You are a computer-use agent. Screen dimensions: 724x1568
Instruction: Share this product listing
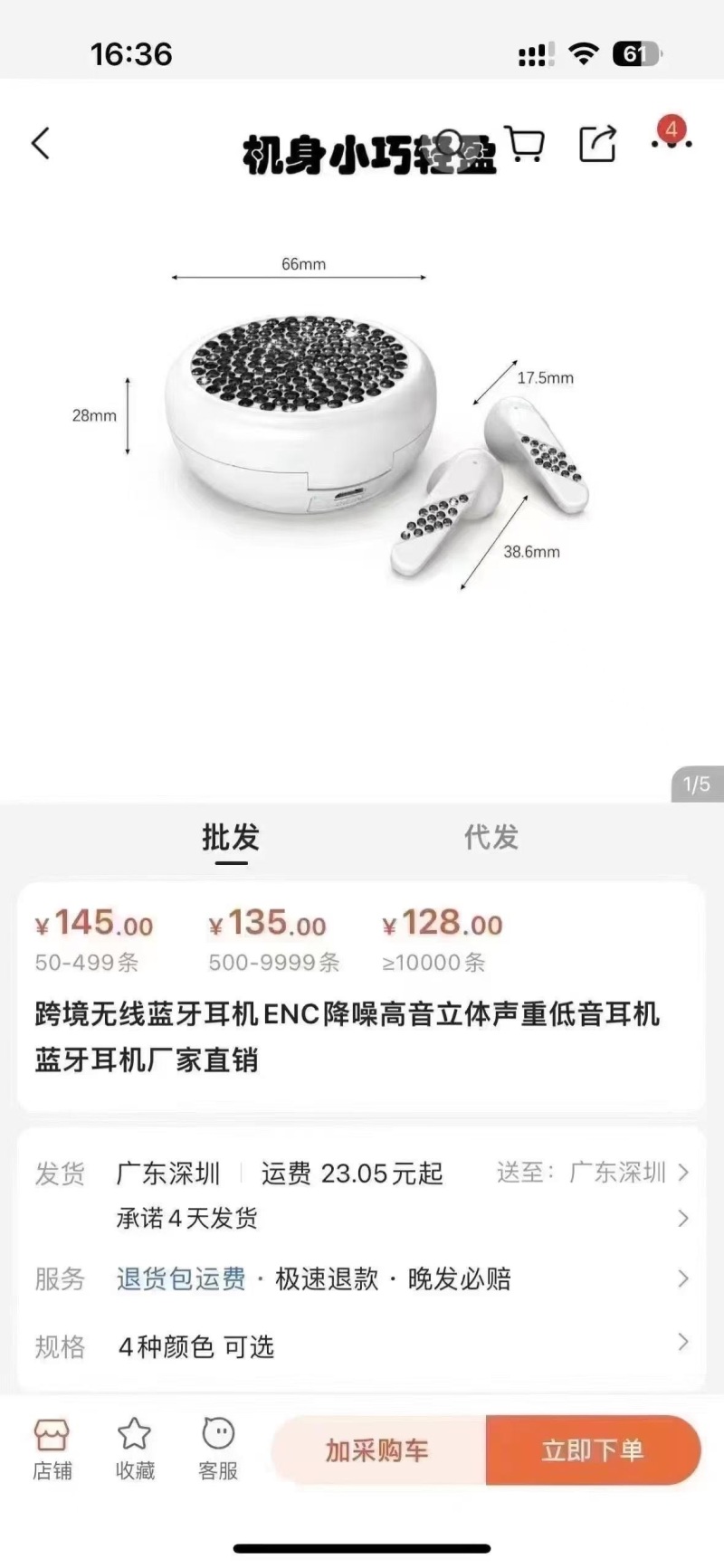point(597,144)
